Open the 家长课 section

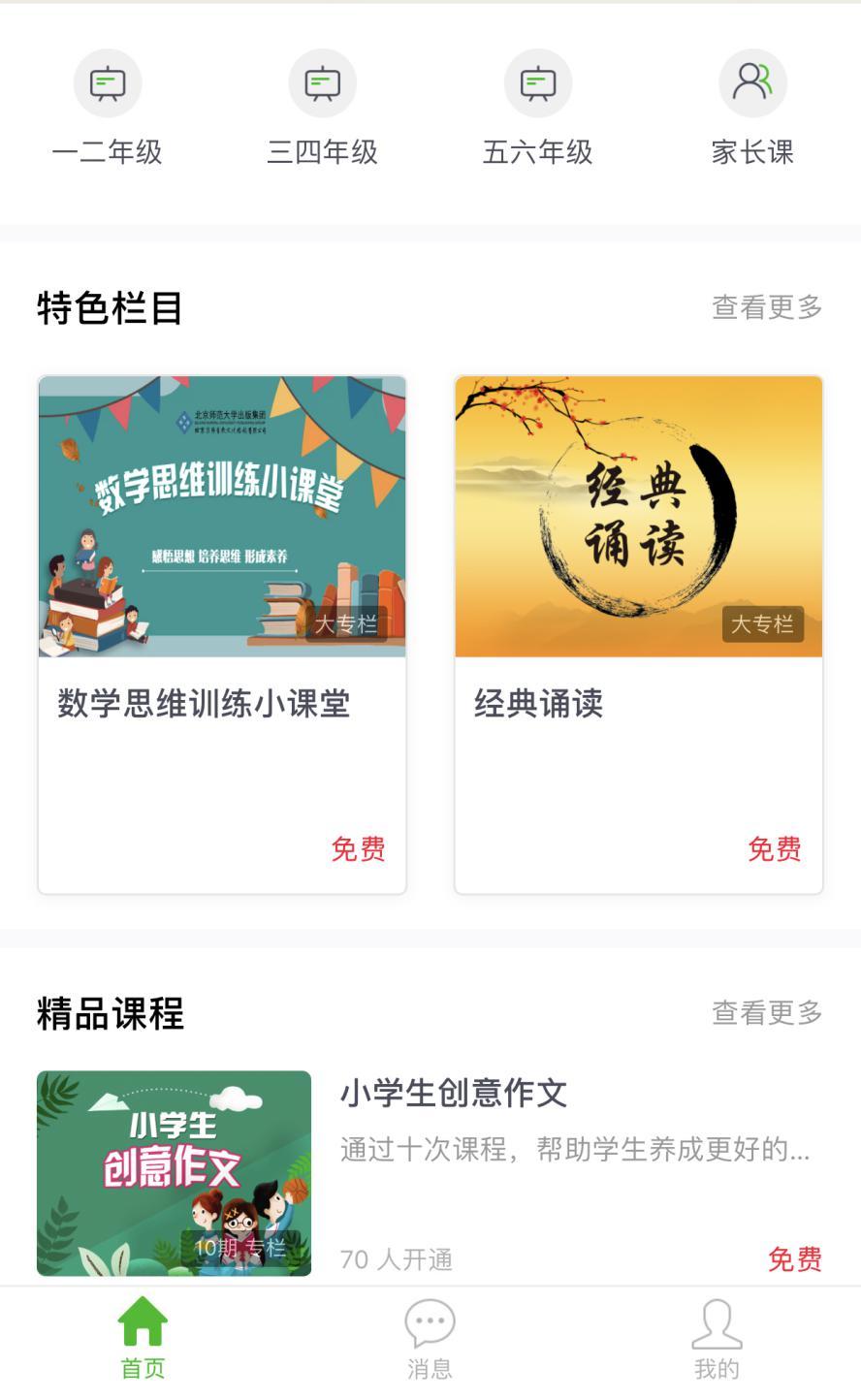click(x=752, y=109)
